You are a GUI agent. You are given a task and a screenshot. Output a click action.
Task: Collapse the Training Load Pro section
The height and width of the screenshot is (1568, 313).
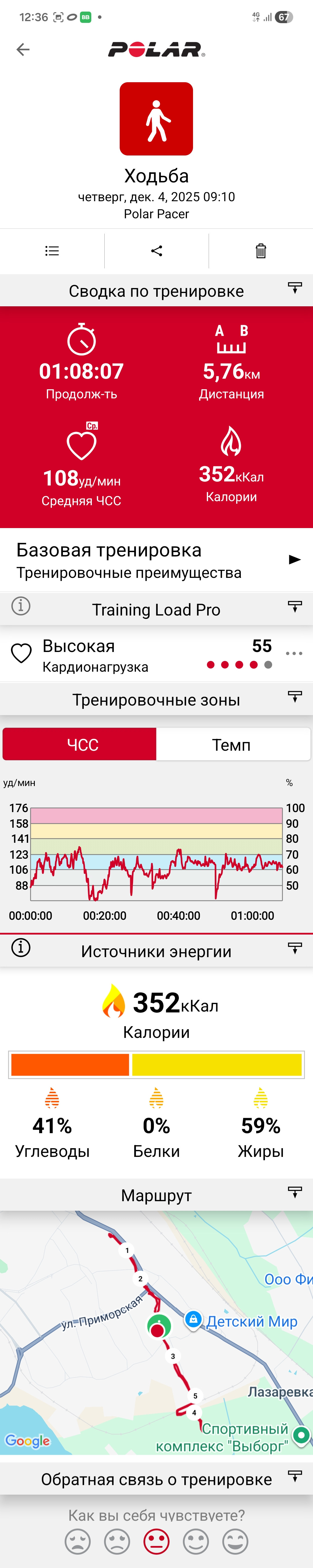(x=295, y=607)
